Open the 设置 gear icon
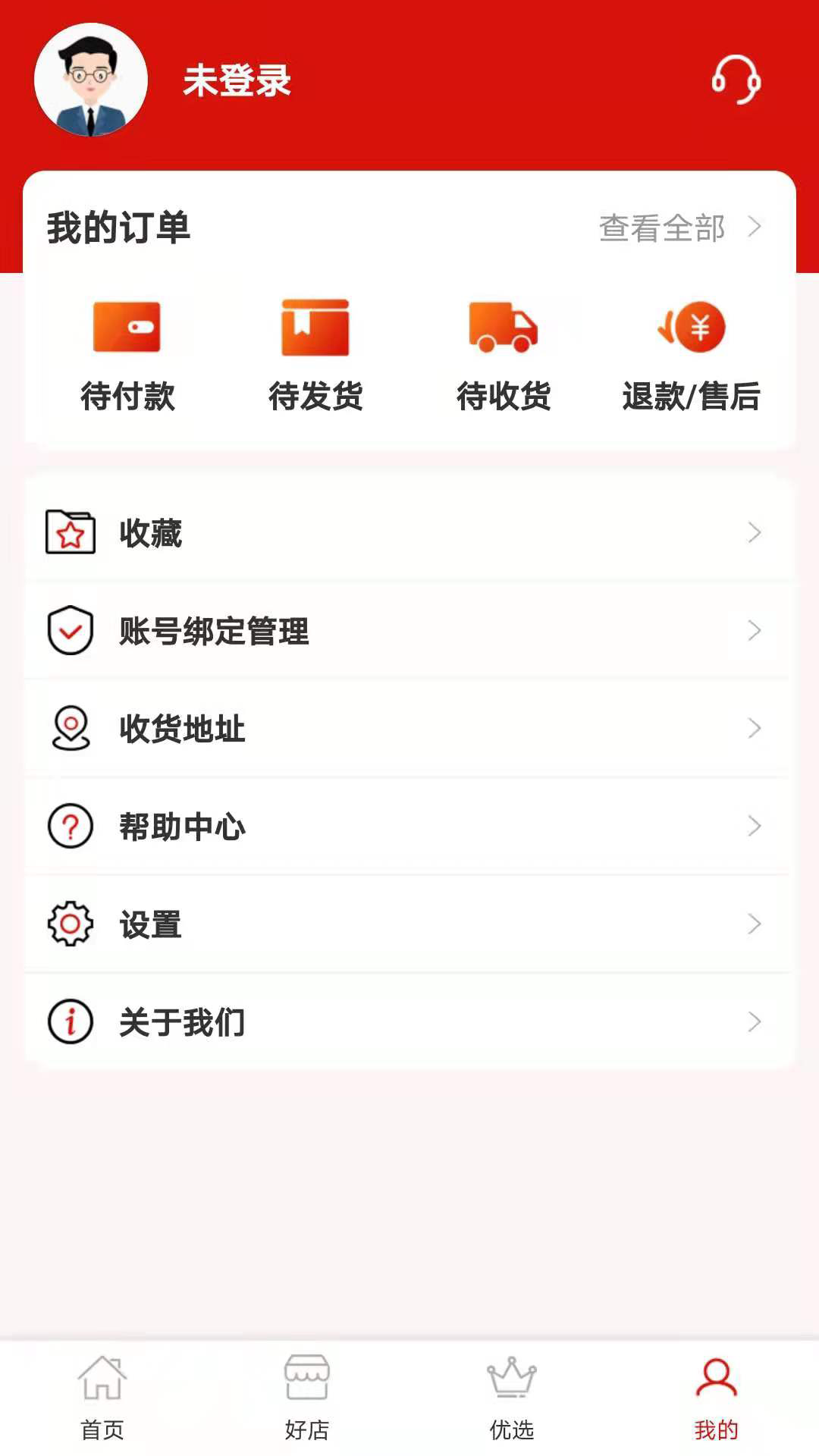This screenshot has height=1456, width=819. (69, 924)
